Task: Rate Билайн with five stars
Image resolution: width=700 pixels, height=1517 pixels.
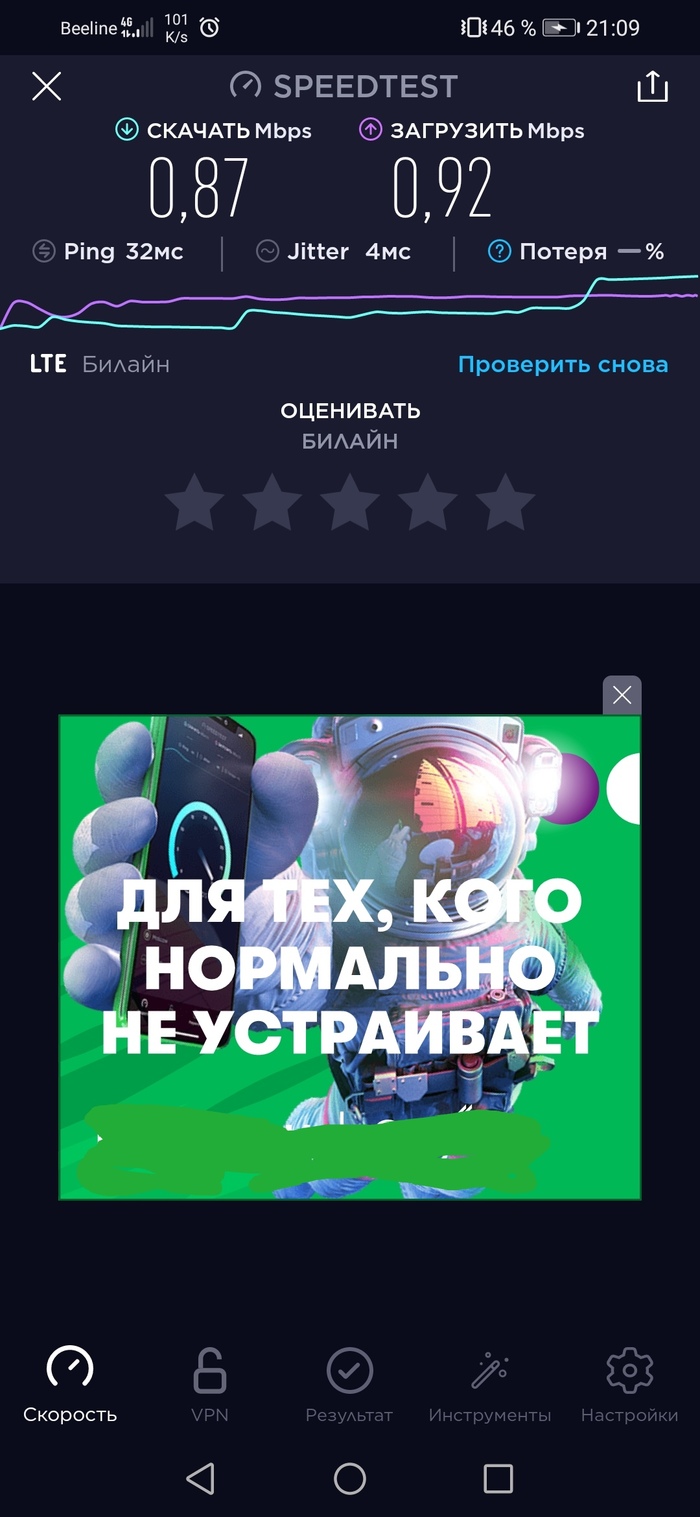Action: [x=505, y=503]
